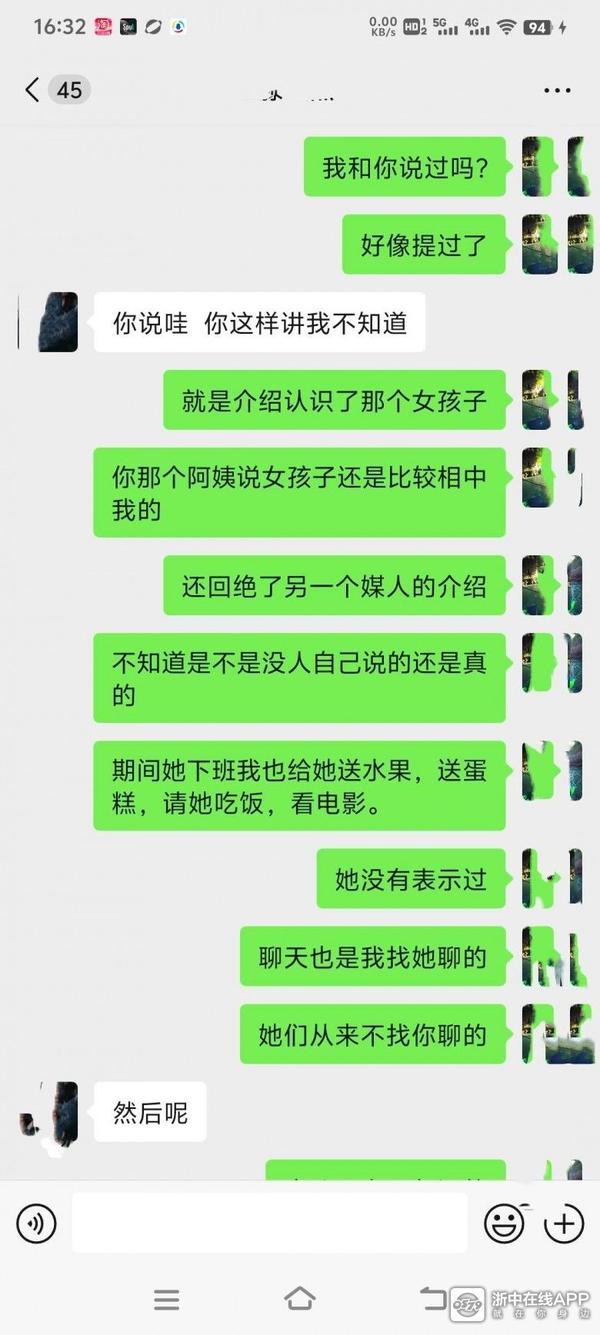This screenshot has height=1335, width=600.
Task: Tap the system home button
Action: 299,1299
